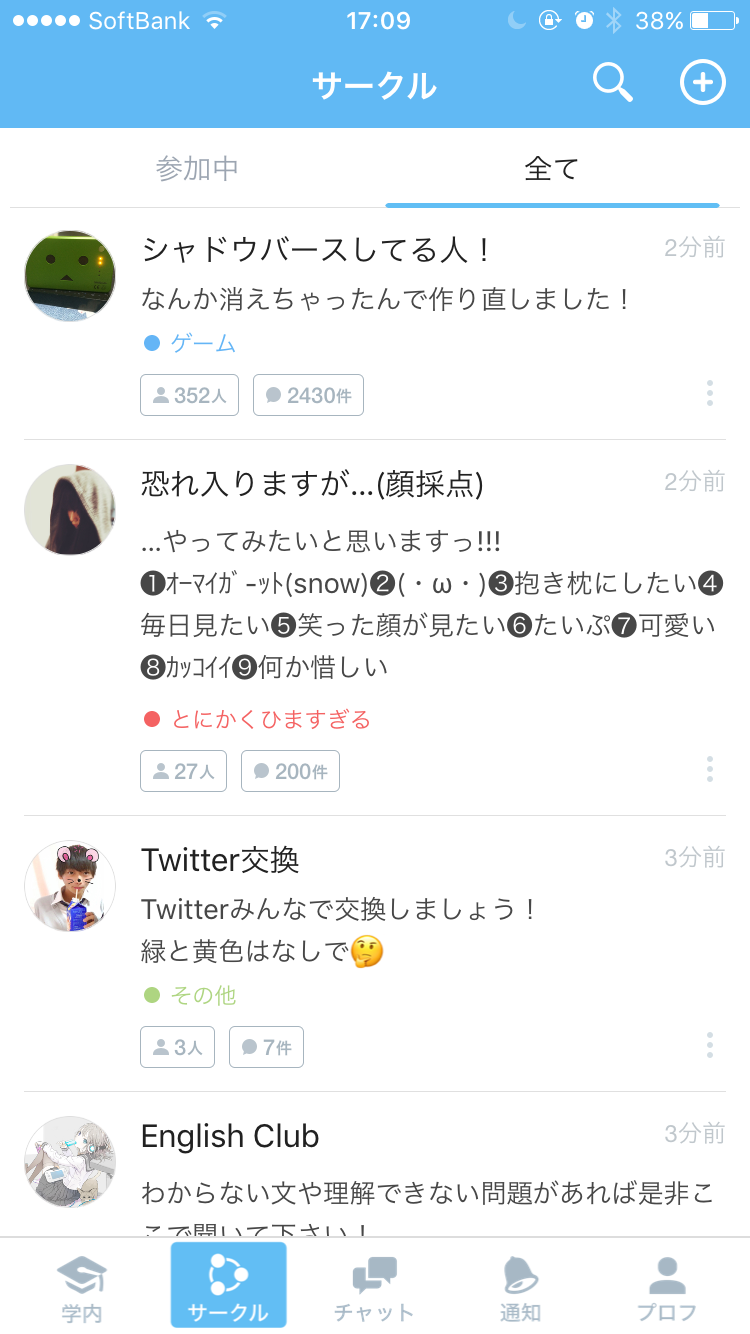Open the search magnifier icon
The width and height of the screenshot is (750, 1334).
[612, 83]
